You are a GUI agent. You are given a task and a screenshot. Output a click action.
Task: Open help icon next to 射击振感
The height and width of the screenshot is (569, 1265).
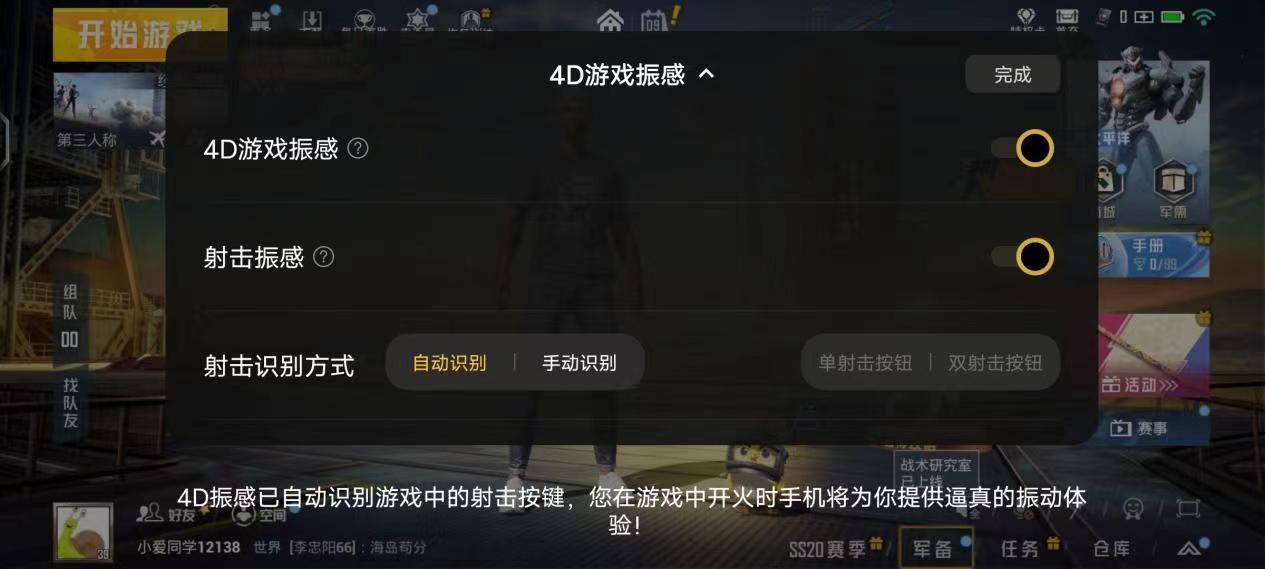click(x=323, y=257)
